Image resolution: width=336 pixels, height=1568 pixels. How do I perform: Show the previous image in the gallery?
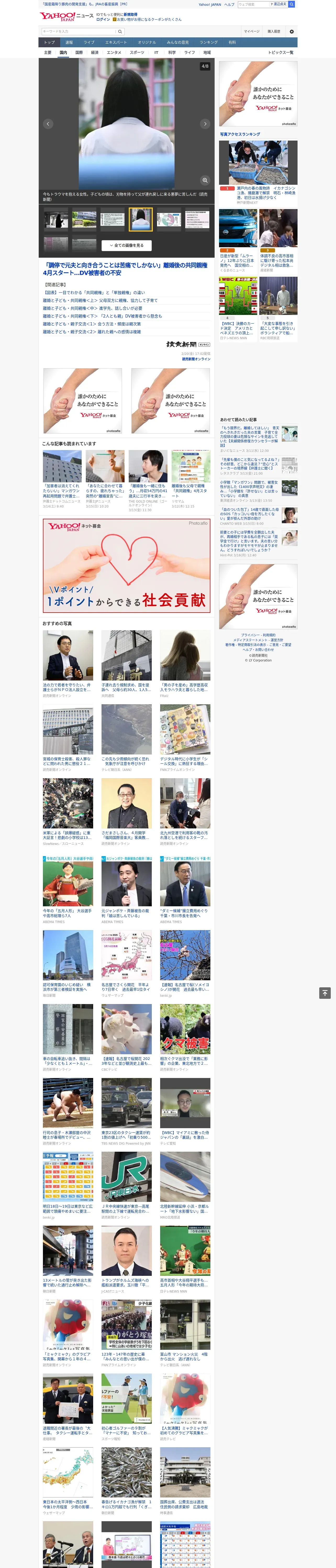(x=48, y=124)
